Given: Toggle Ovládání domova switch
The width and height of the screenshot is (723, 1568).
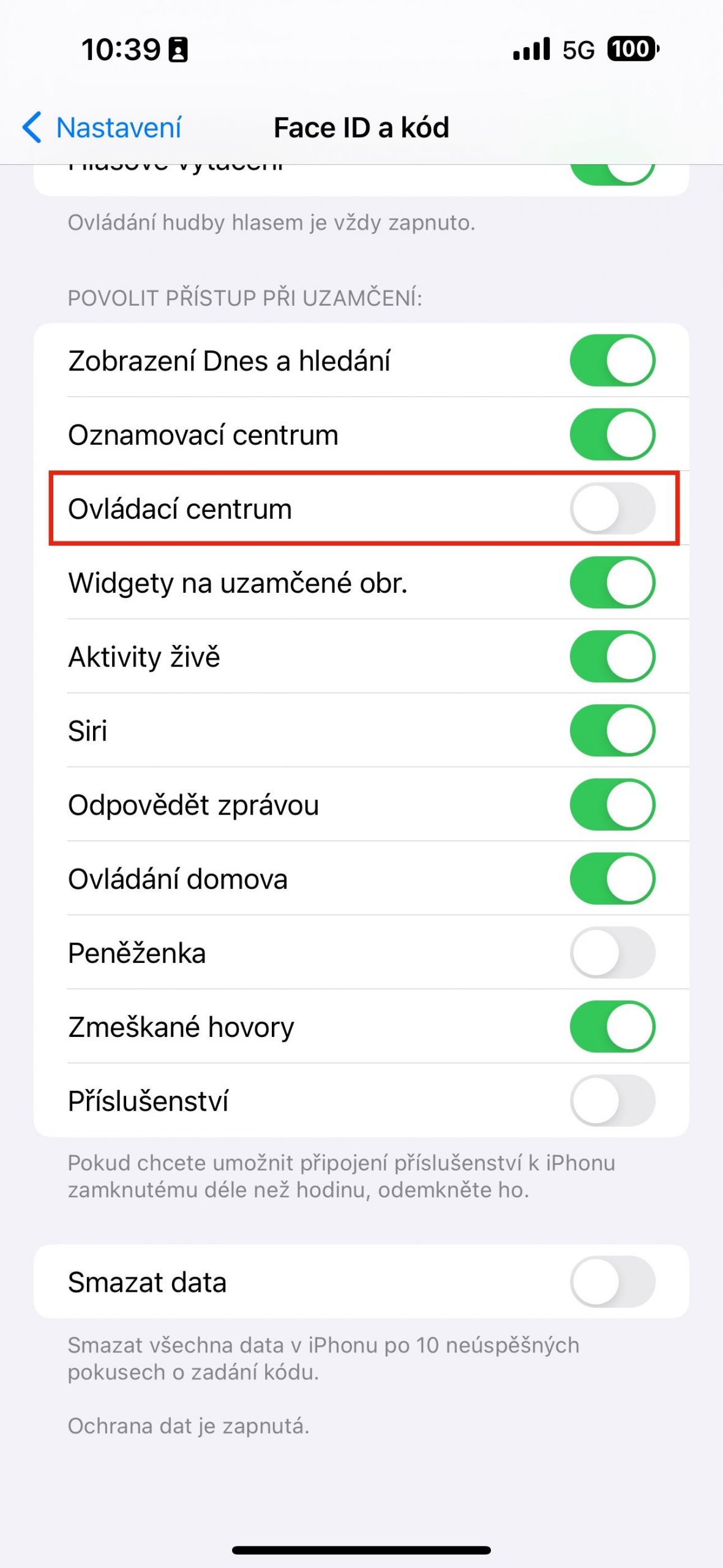Looking at the screenshot, I should [x=612, y=878].
